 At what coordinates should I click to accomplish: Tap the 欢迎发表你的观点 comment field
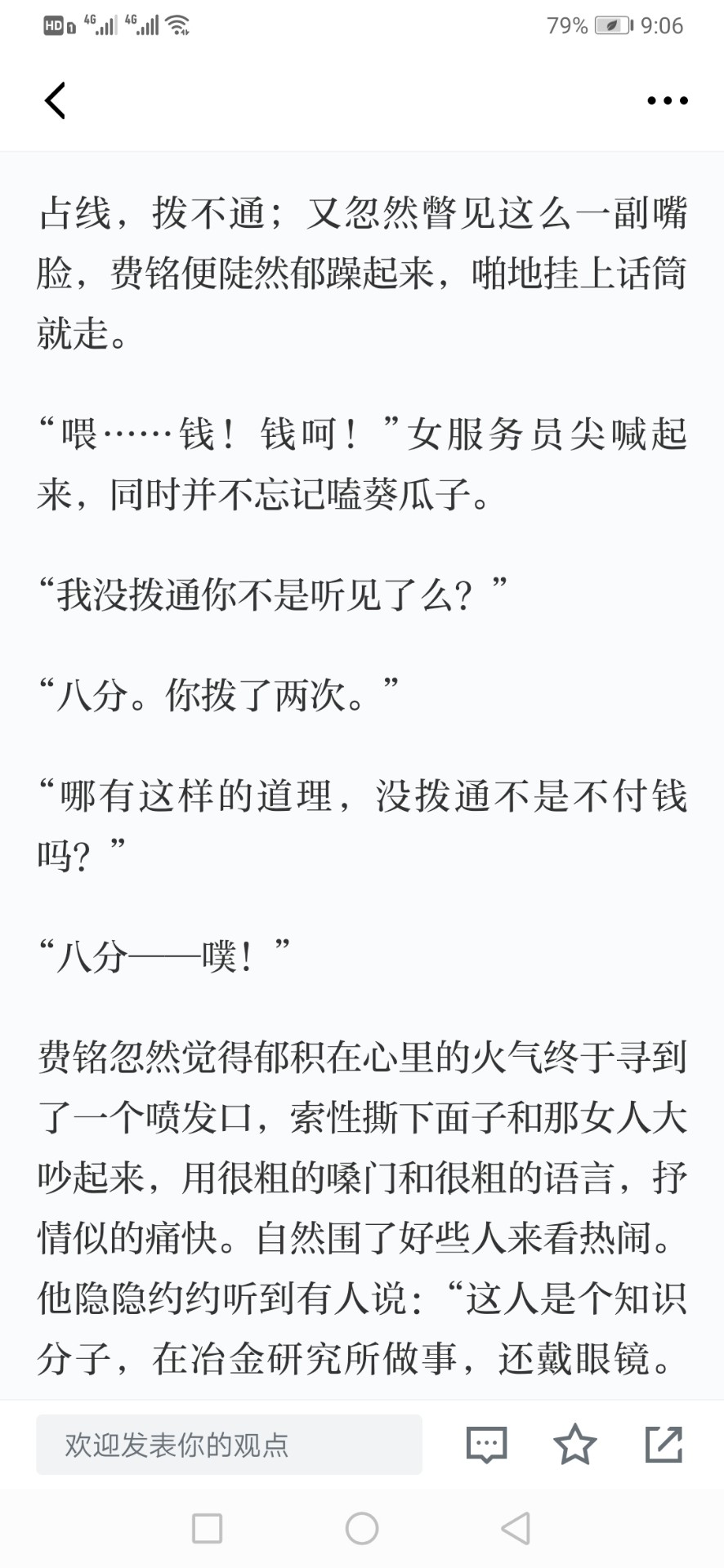(229, 1445)
